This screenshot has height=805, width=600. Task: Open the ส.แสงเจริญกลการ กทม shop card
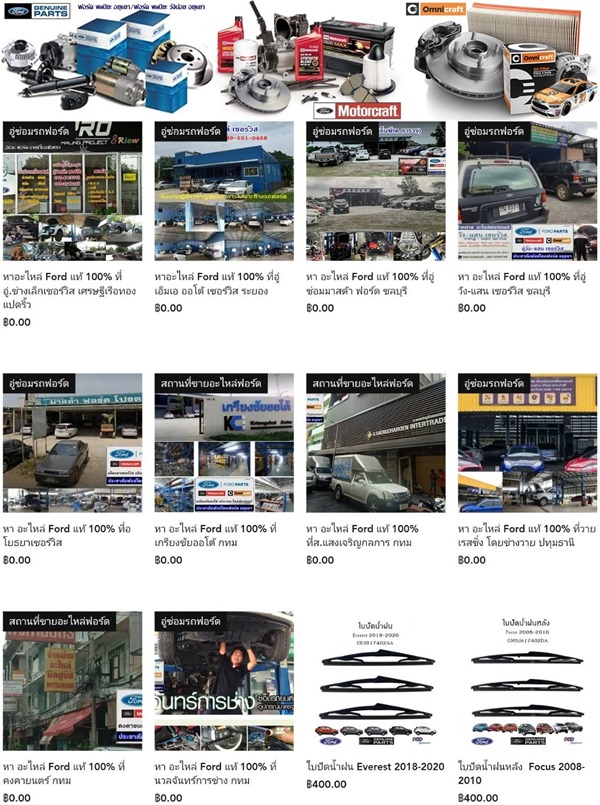tap(375, 442)
